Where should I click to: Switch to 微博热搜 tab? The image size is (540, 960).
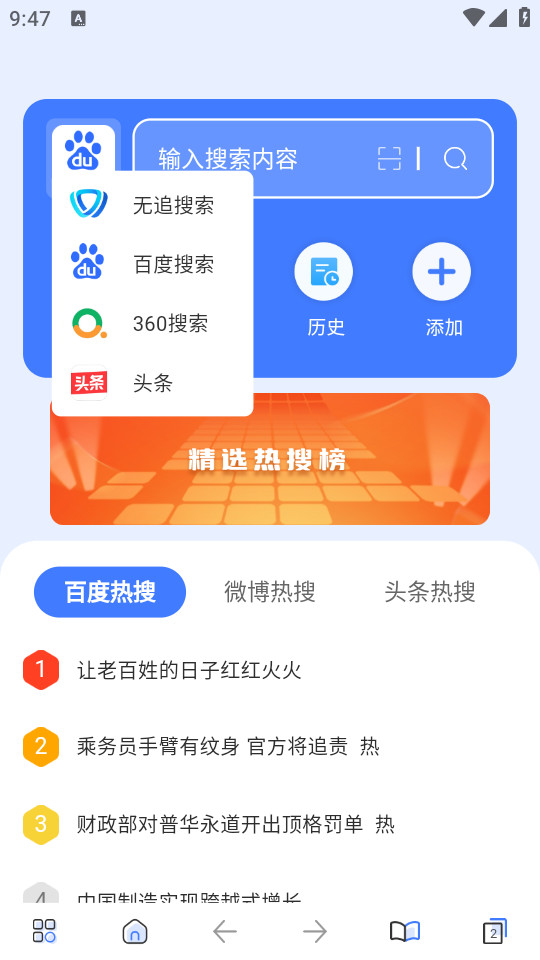270,592
